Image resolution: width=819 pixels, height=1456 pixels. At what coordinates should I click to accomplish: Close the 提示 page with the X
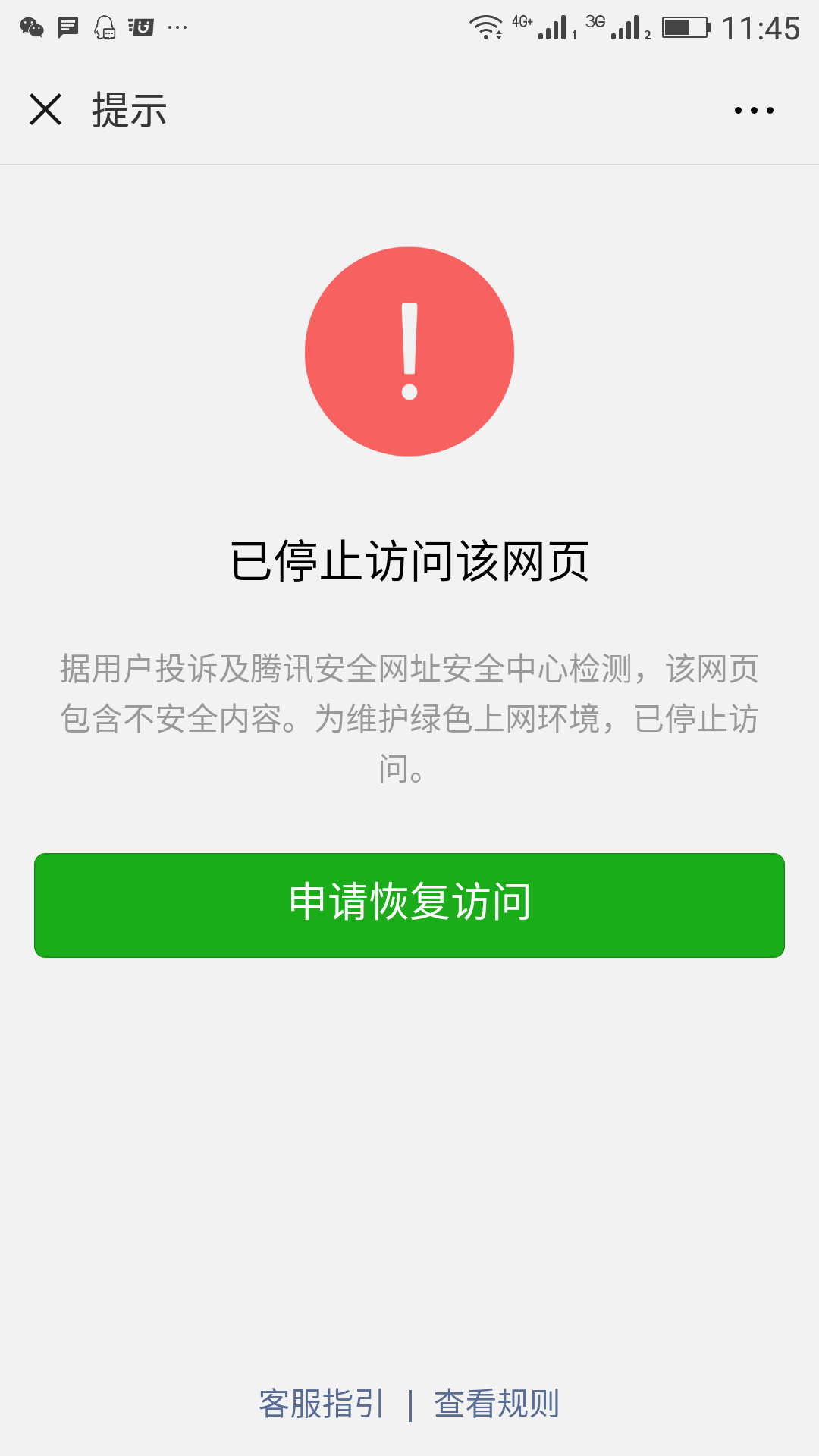[45, 109]
